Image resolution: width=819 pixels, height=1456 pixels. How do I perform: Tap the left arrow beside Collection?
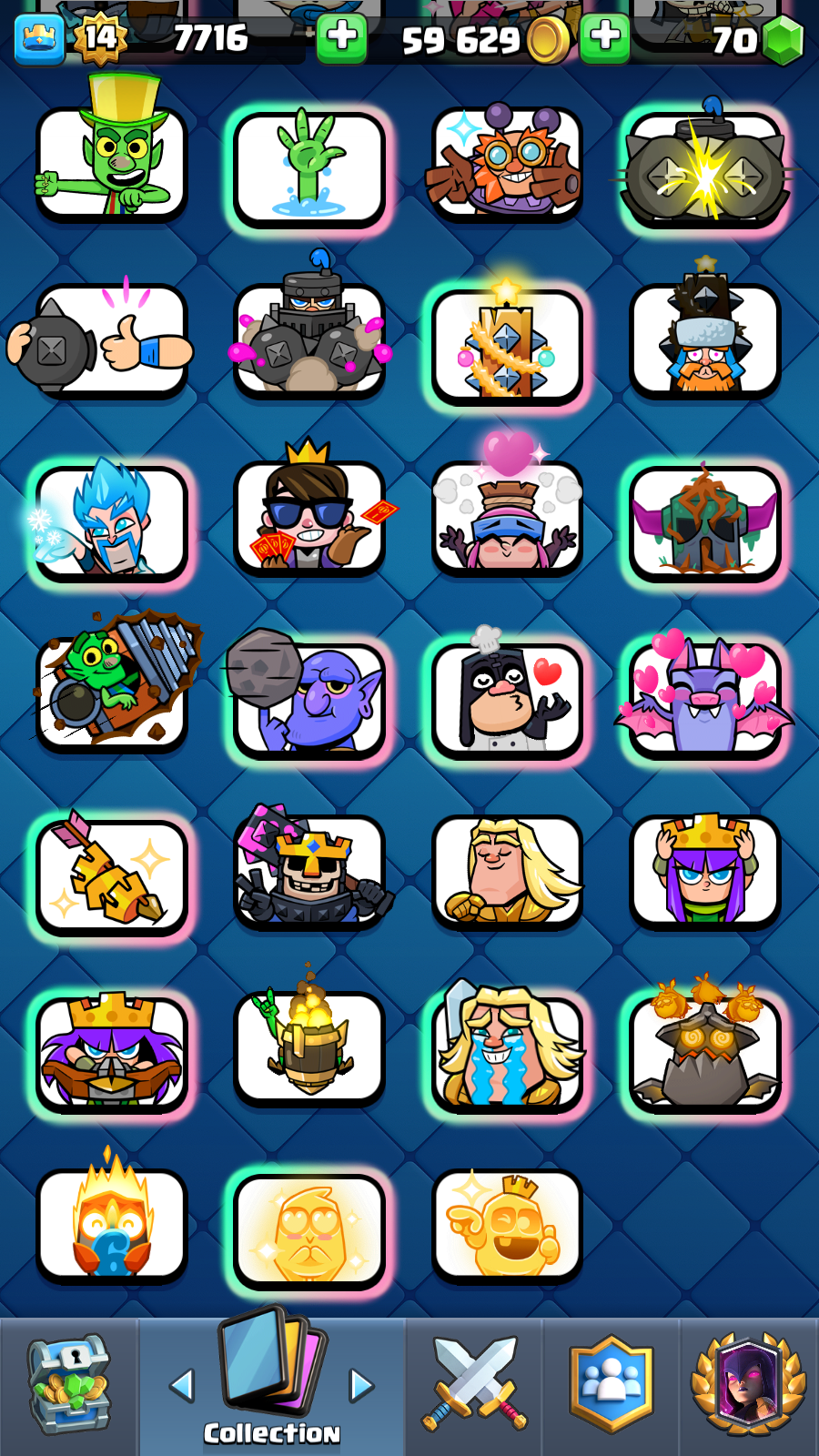[182, 1385]
